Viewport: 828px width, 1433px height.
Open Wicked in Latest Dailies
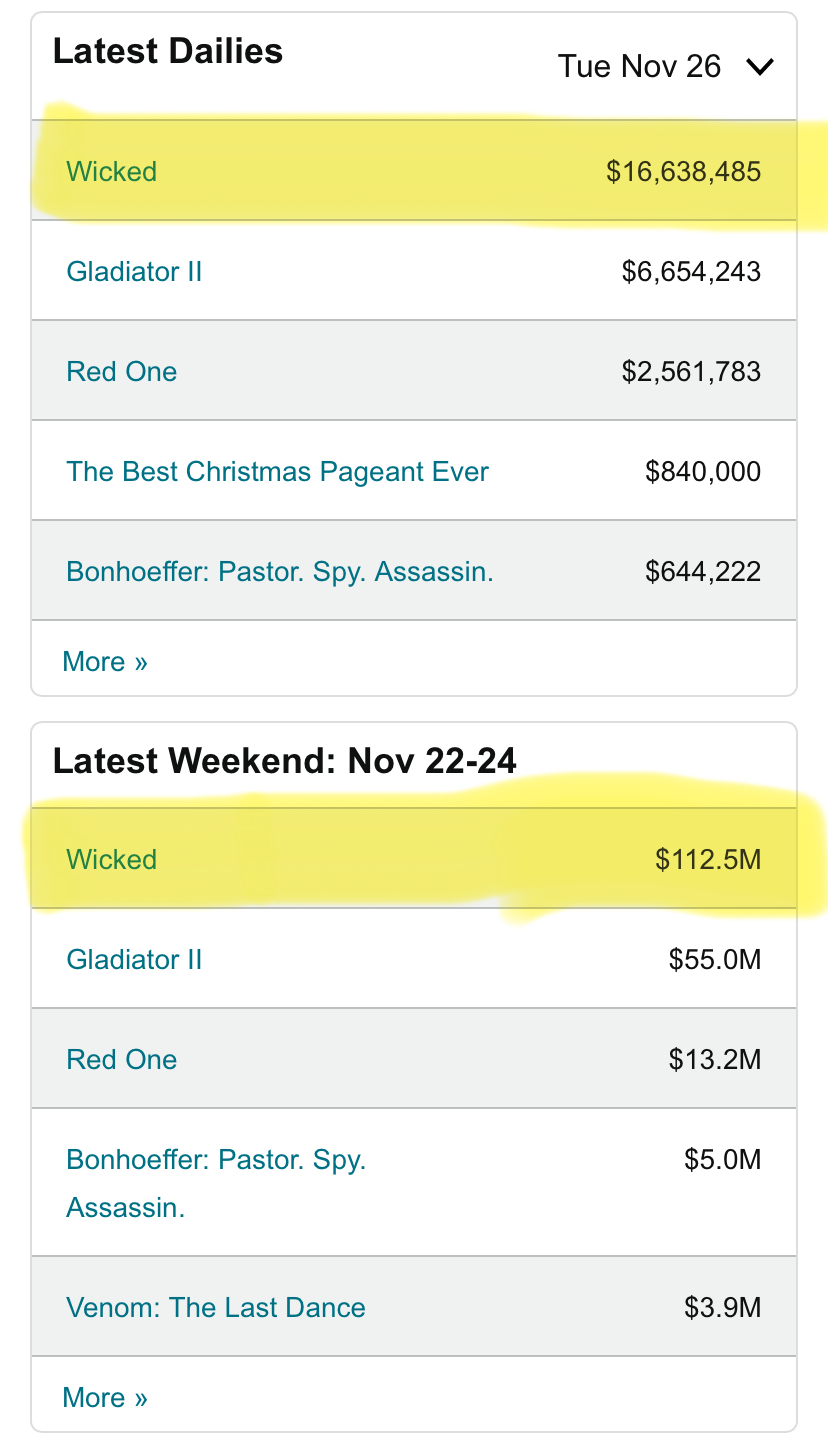coord(112,172)
